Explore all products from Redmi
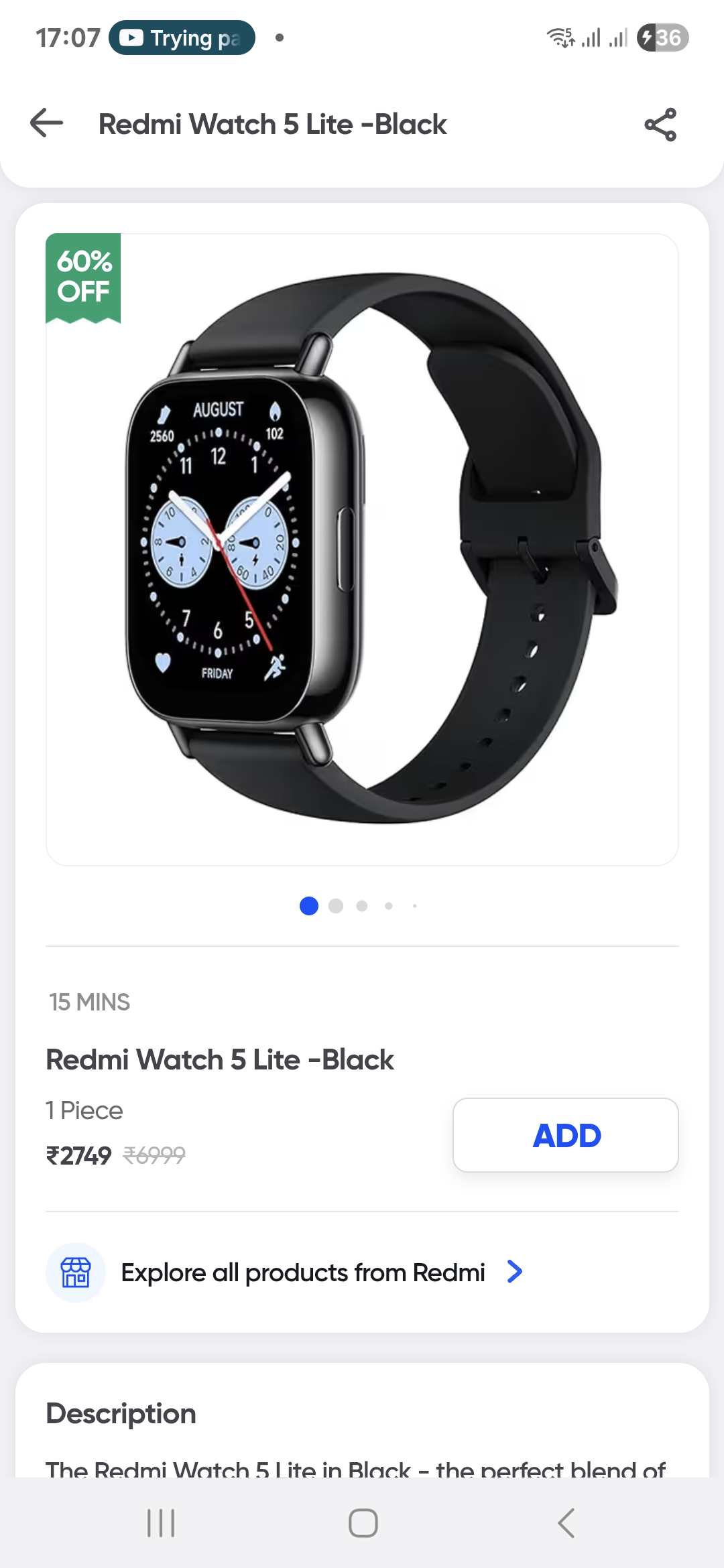 click(x=303, y=1272)
